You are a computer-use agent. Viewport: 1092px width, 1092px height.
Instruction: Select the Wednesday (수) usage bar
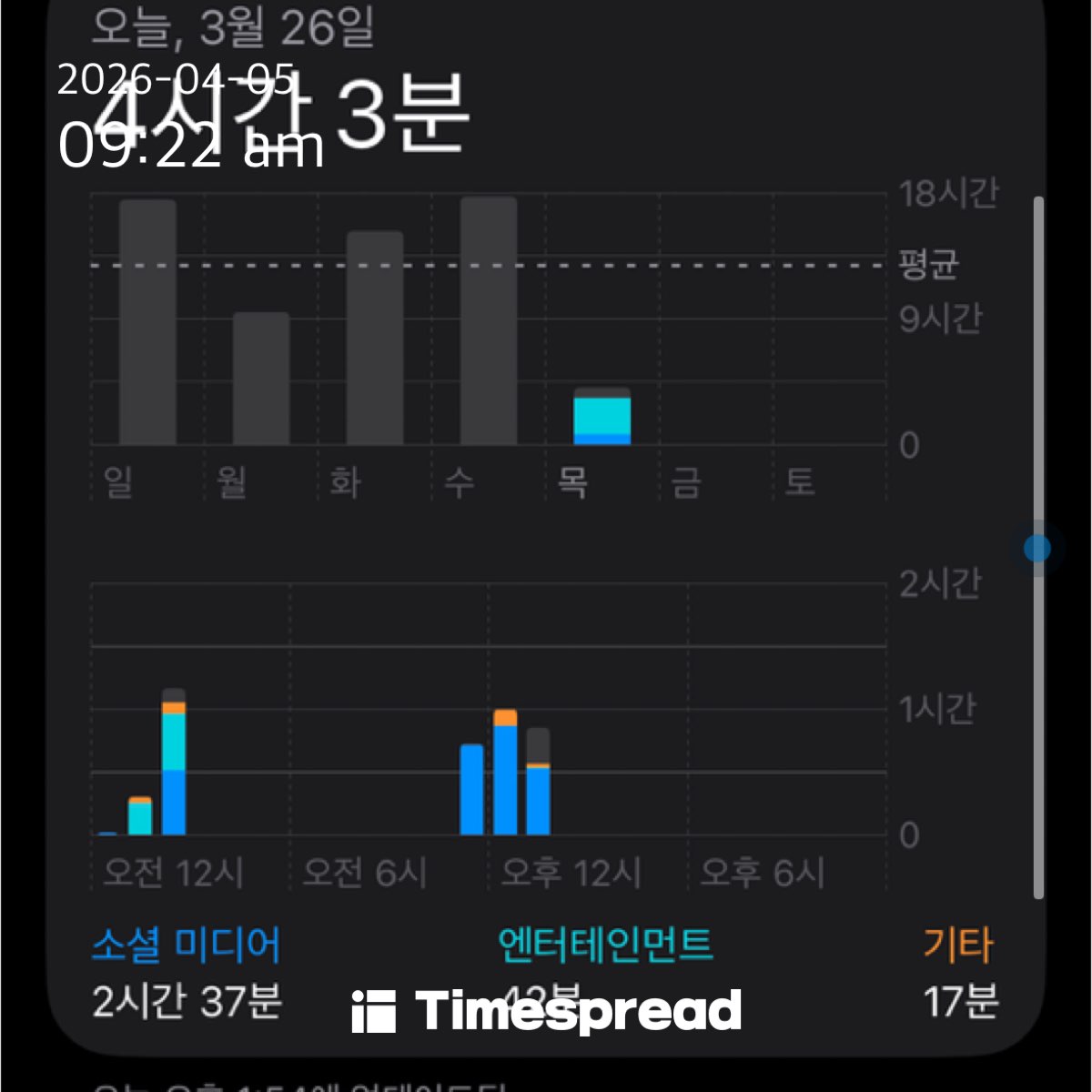(x=489, y=321)
